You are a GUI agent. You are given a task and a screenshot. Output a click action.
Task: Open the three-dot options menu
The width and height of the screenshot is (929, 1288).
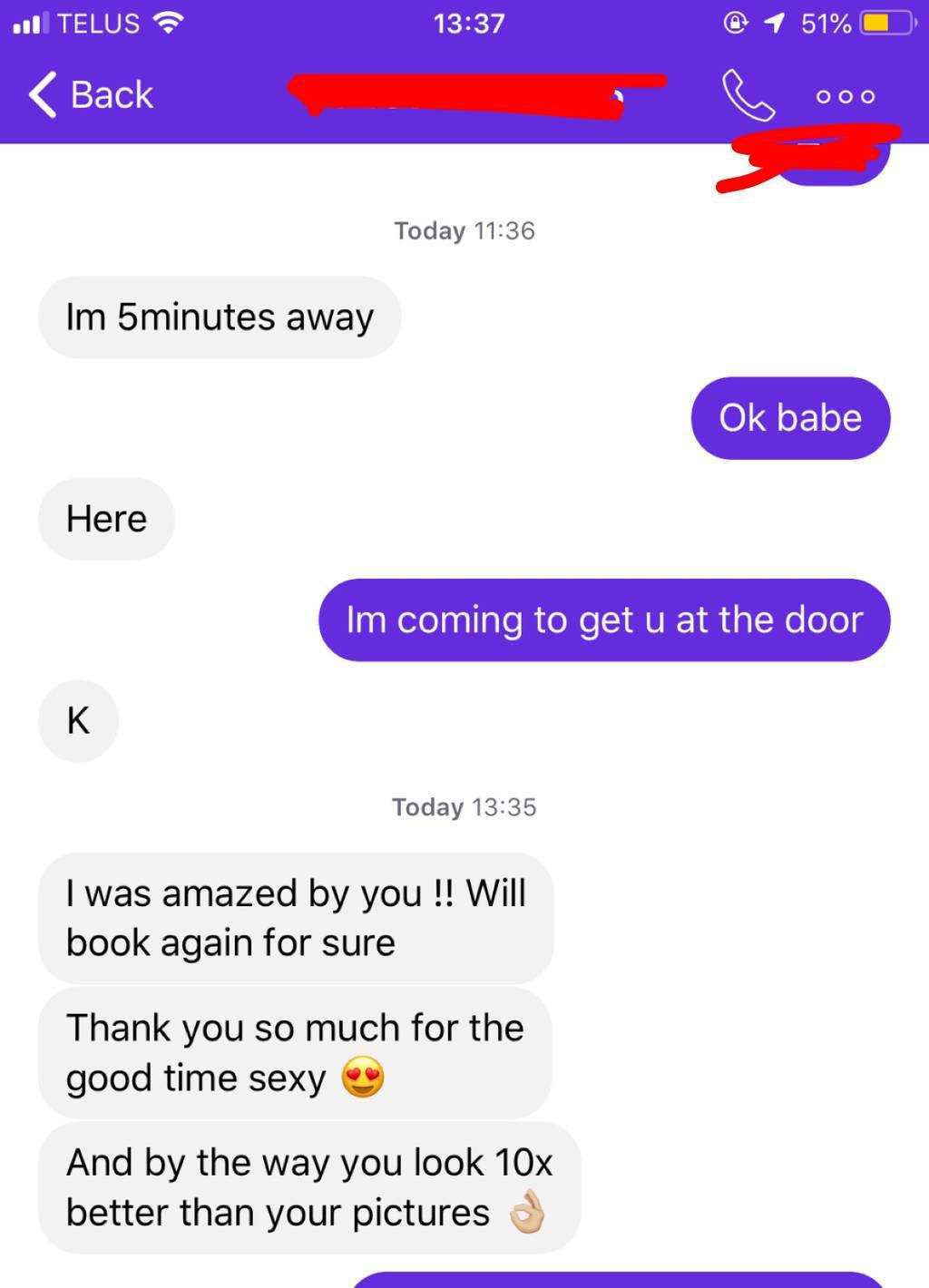tap(845, 96)
